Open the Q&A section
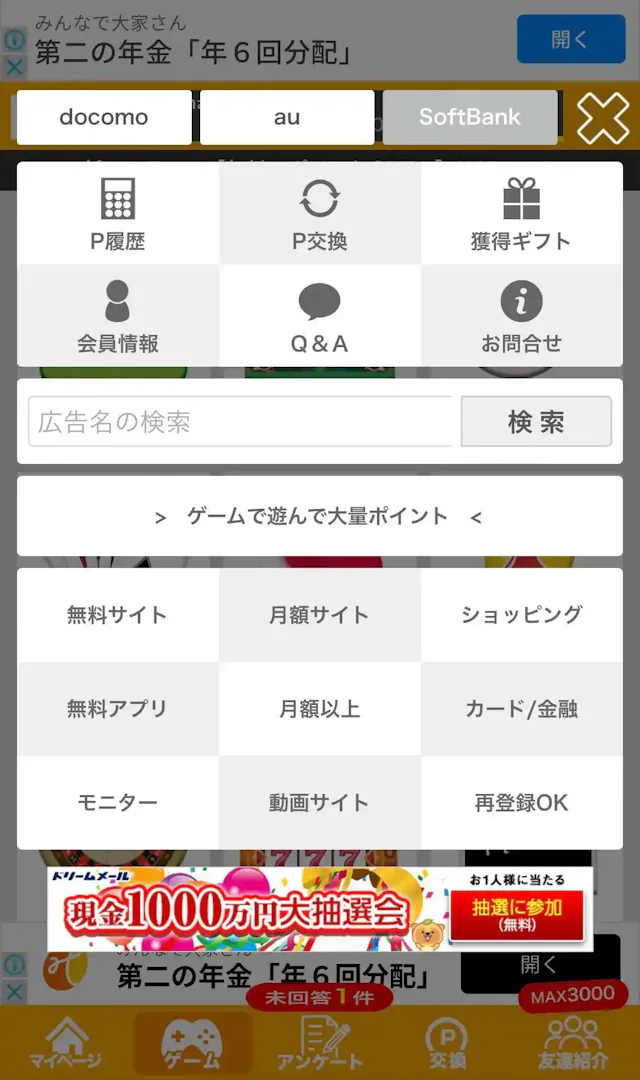This screenshot has width=640, height=1080. tap(320, 317)
